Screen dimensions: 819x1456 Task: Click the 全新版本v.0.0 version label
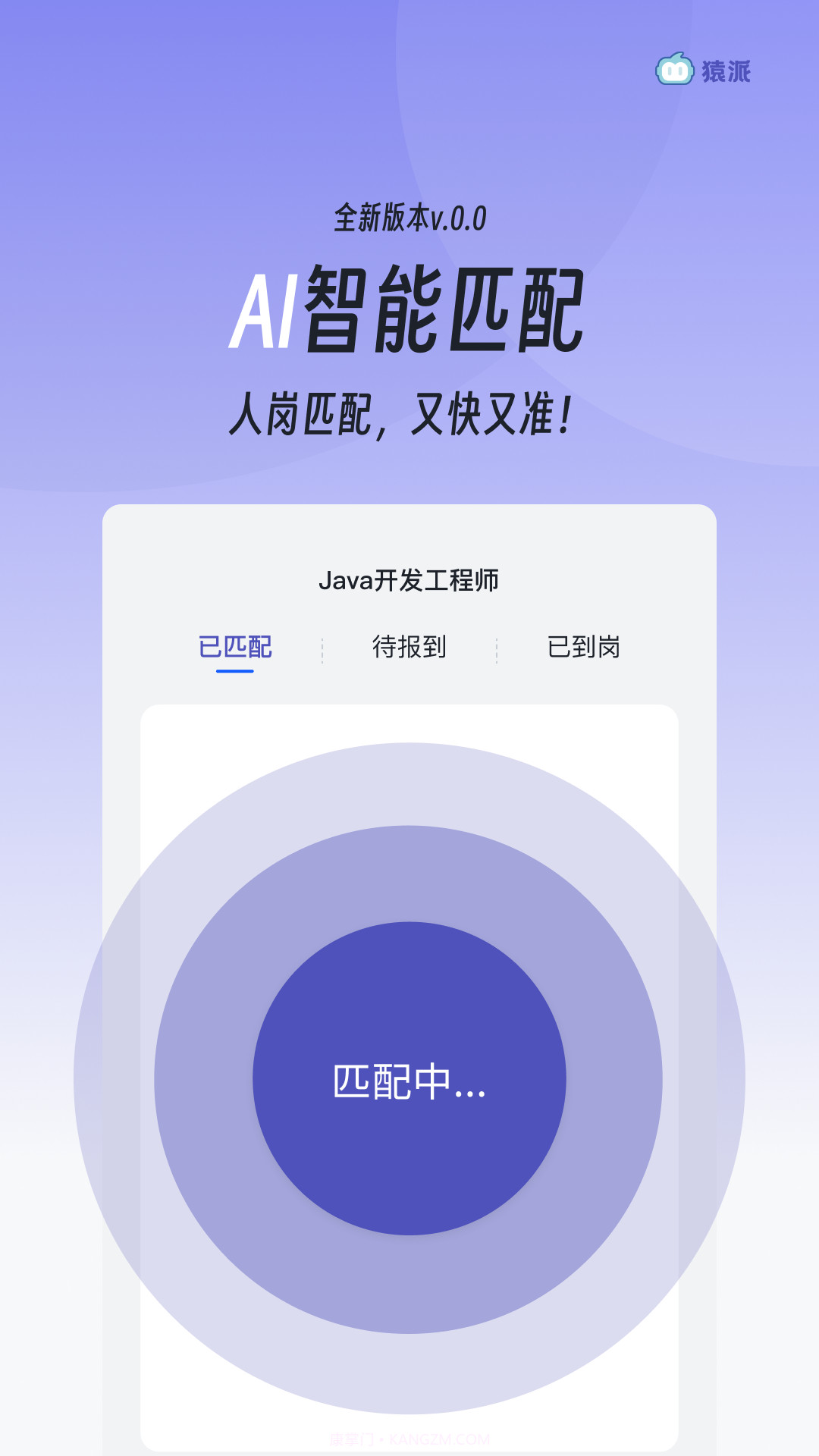click(409, 220)
